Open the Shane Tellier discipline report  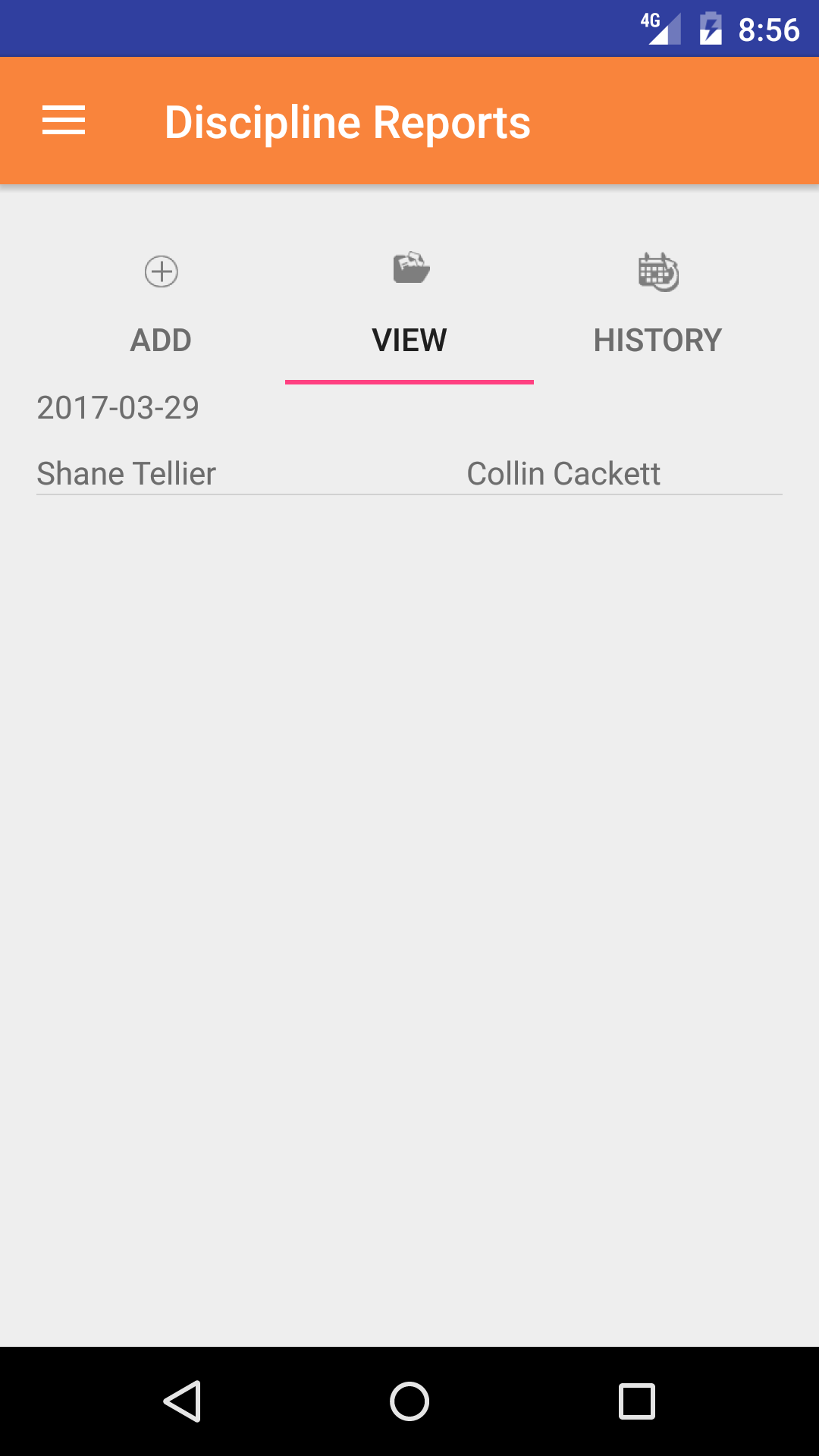(127, 473)
